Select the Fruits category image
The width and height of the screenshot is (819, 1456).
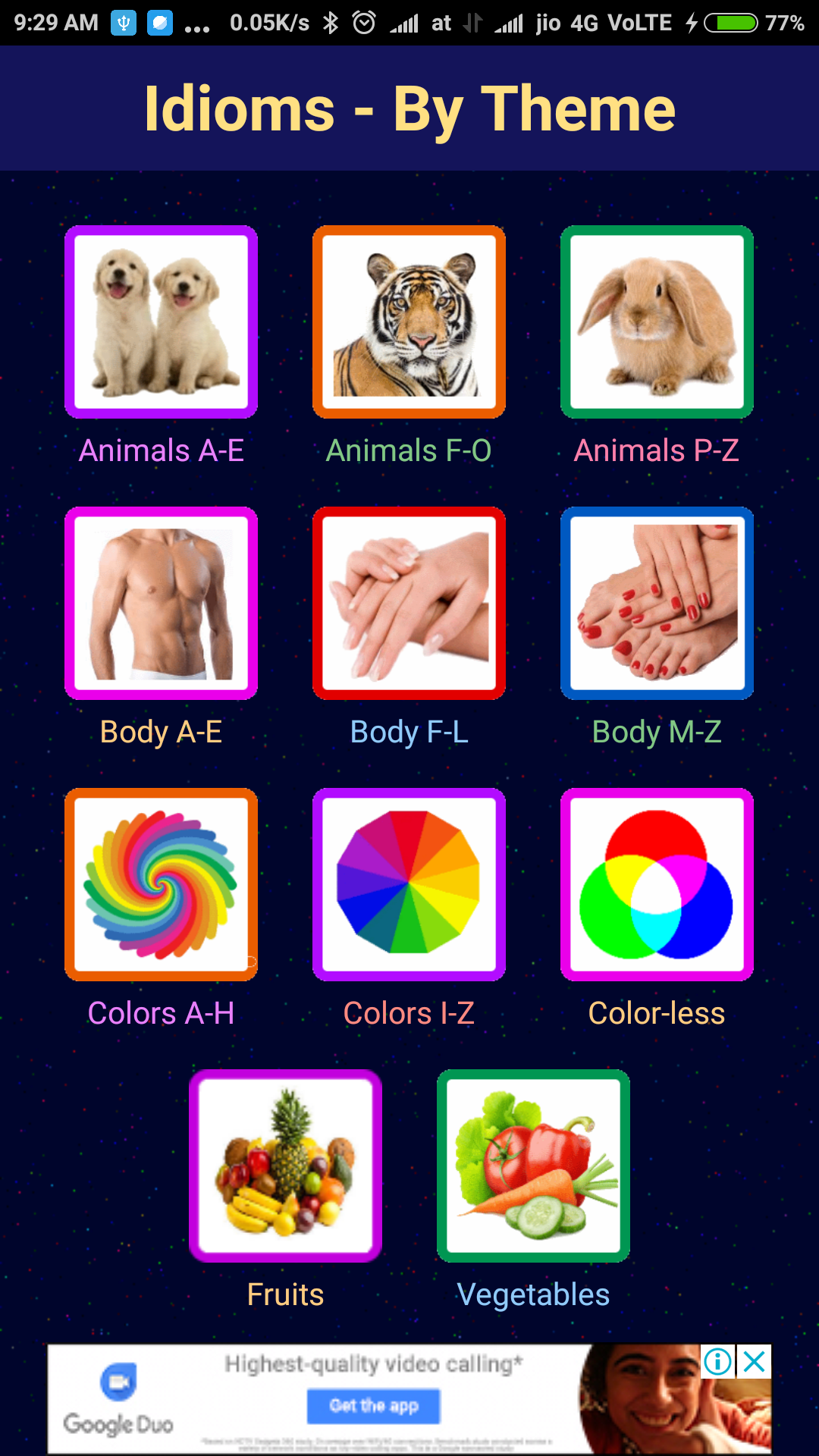[285, 1166]
